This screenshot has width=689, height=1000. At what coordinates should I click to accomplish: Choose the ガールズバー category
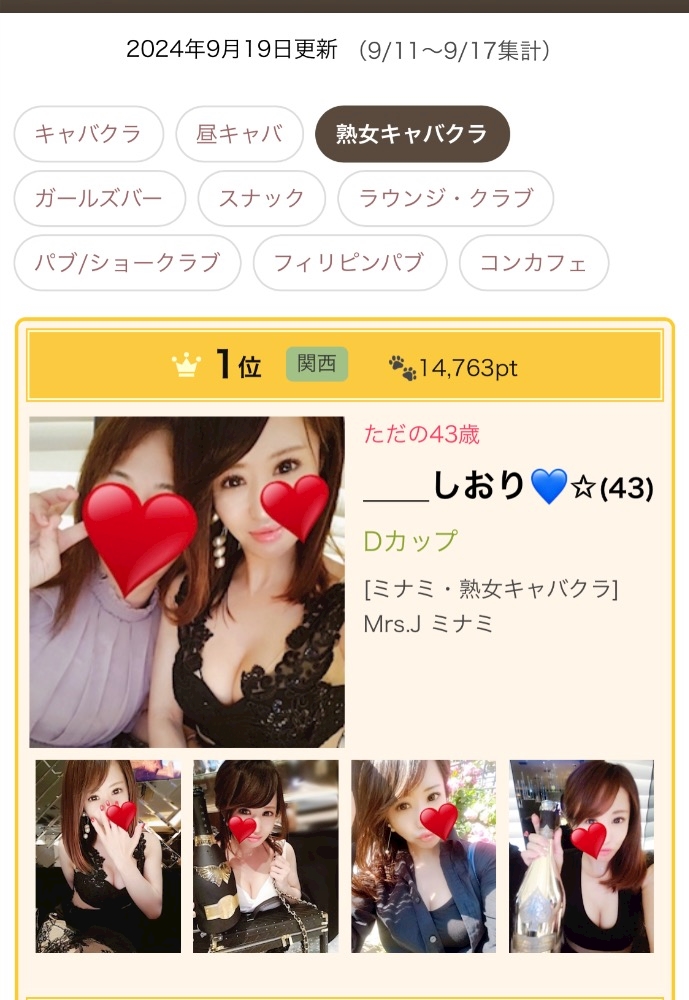[x=100, y=198]
